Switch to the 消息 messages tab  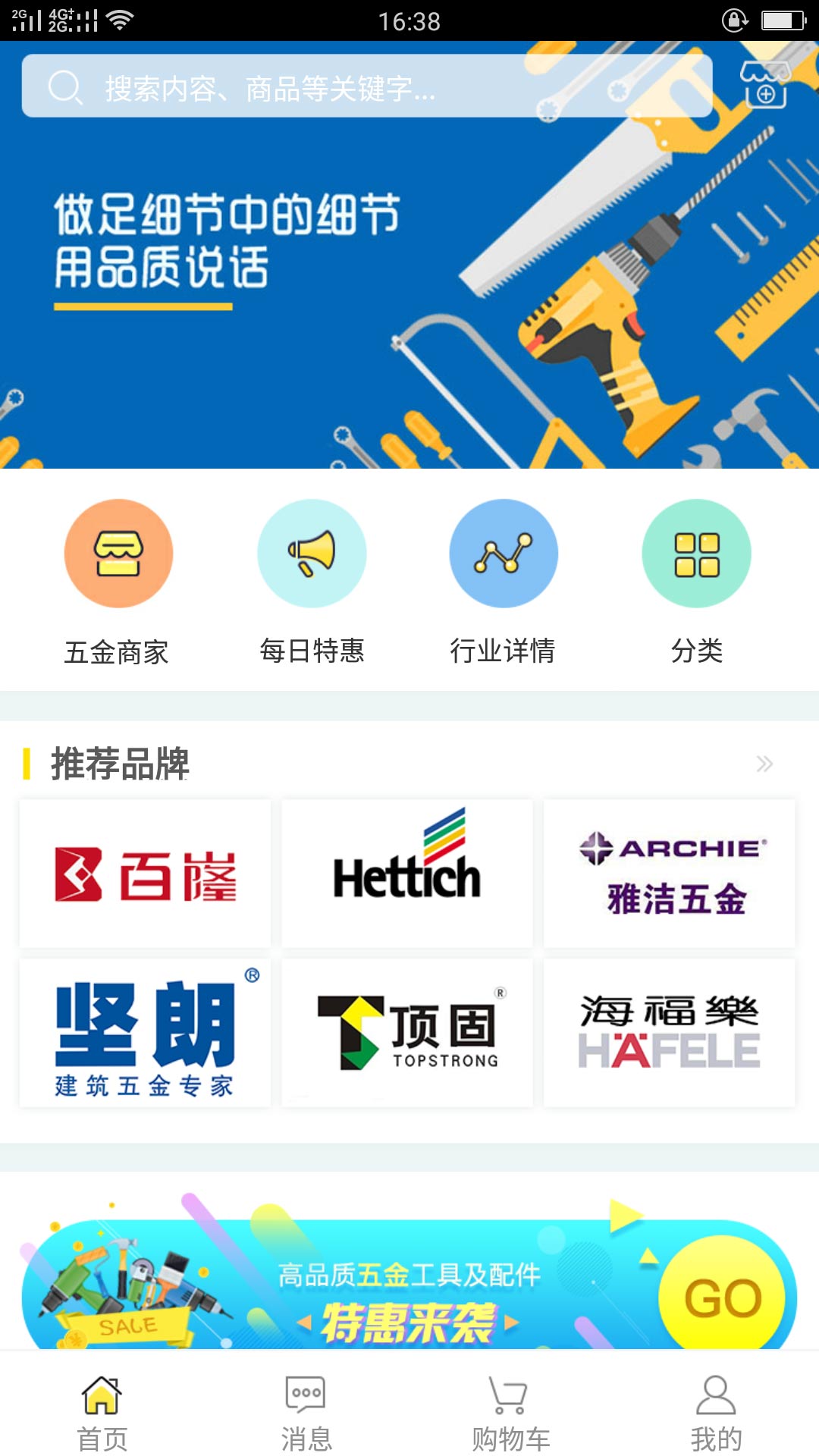[306, 1412]
